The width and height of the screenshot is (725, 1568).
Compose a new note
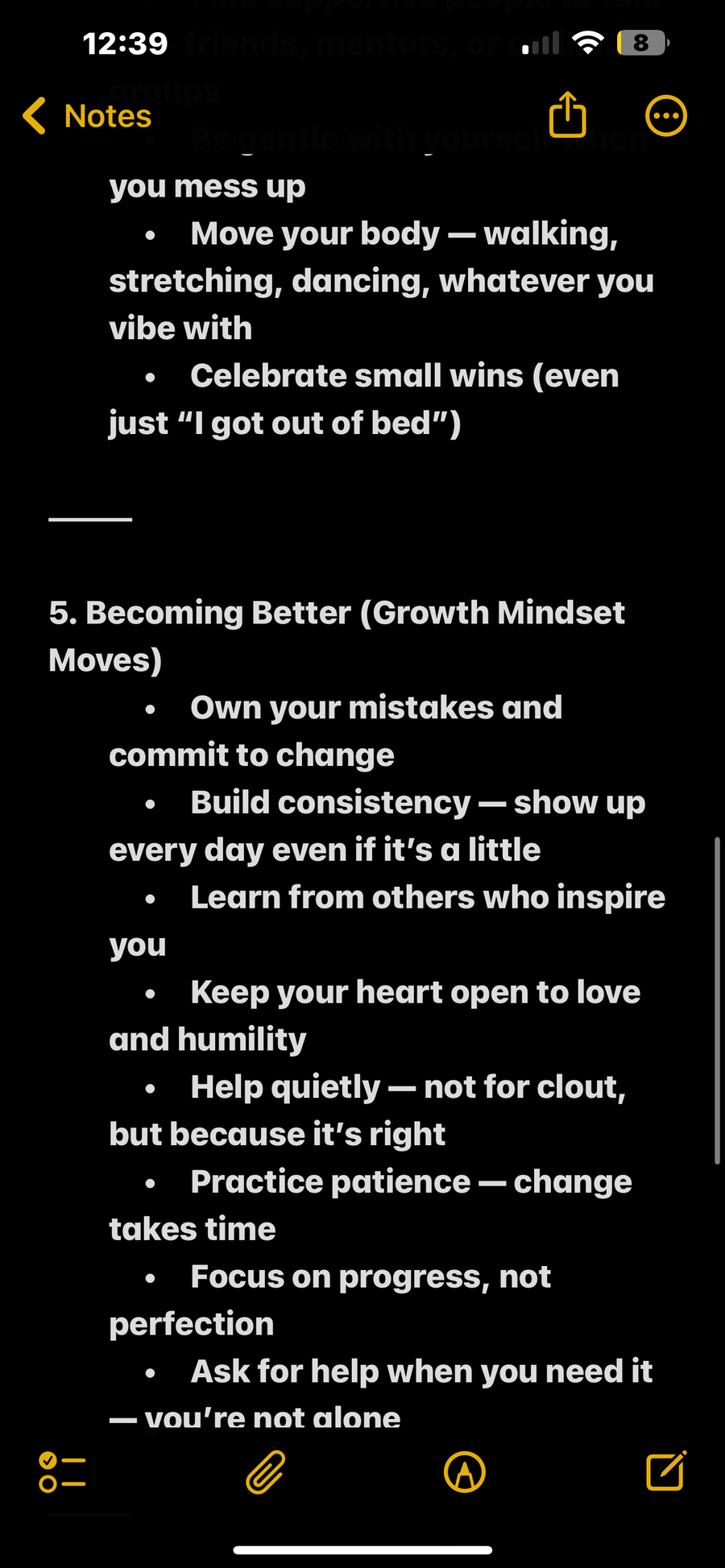click(x=666, y=1471)
